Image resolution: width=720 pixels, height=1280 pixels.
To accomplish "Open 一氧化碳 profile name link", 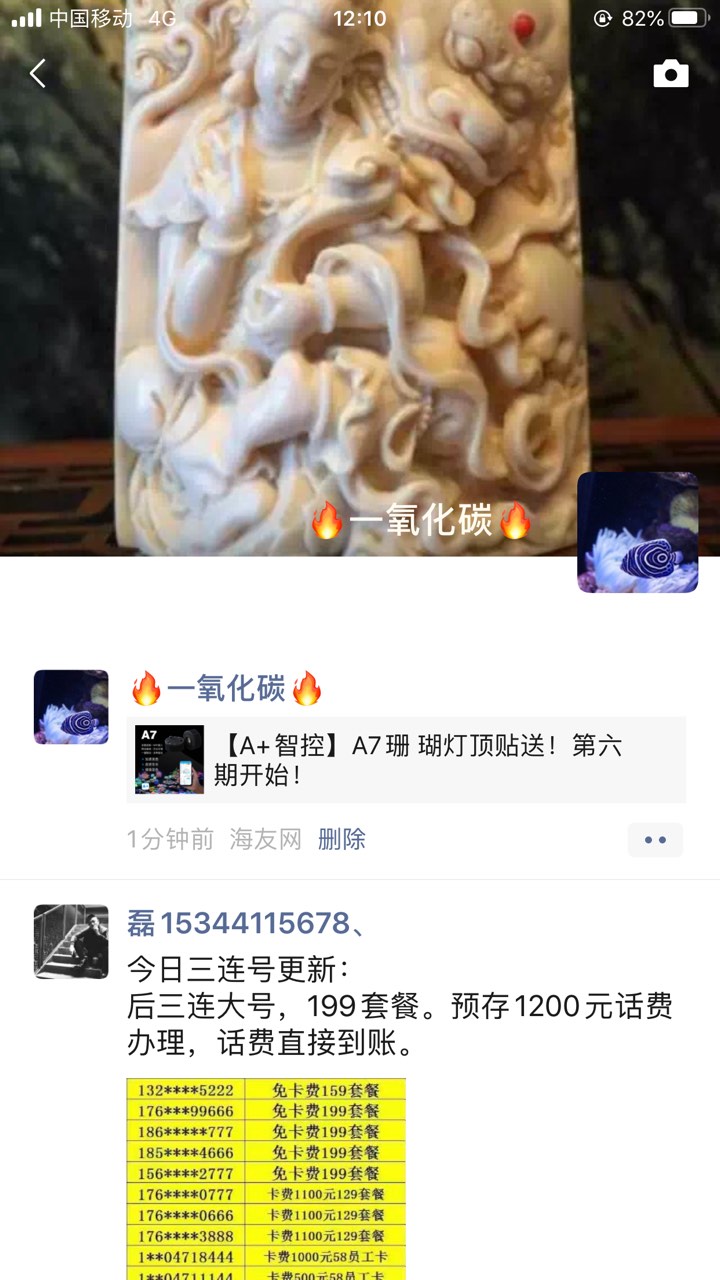I will [226, 689].
